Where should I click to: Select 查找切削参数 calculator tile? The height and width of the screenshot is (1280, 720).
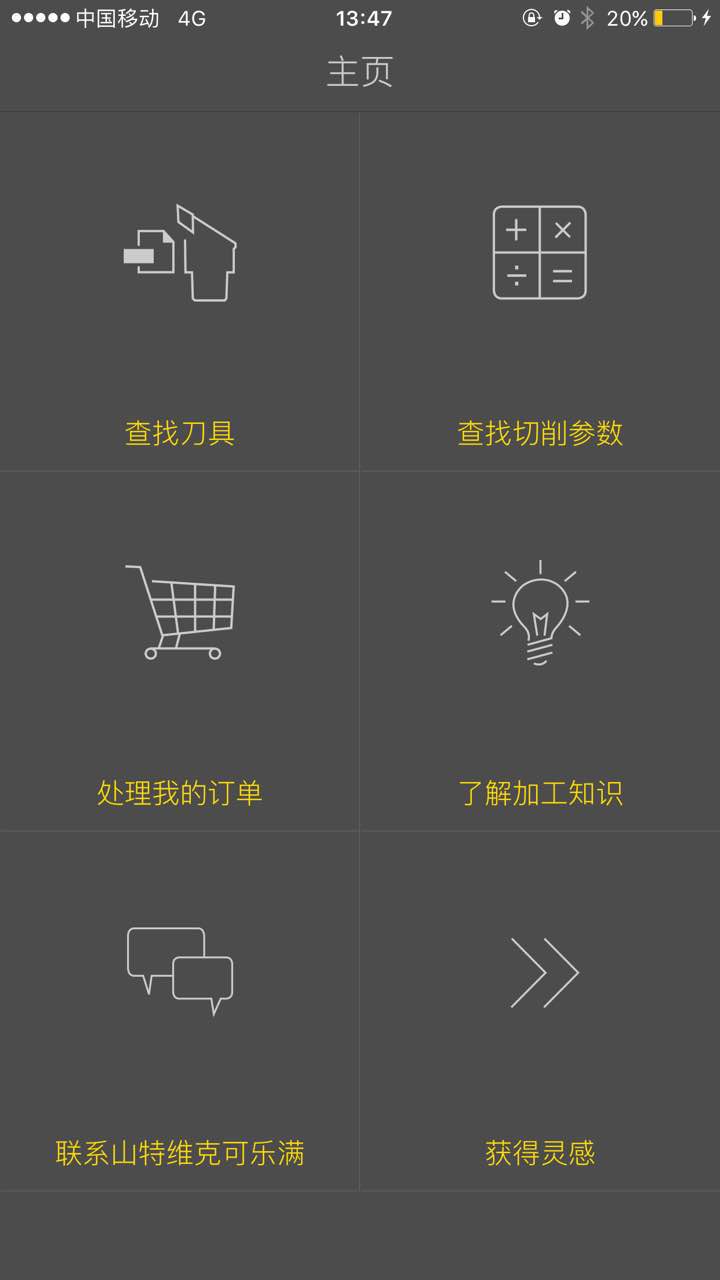pos(540,292)
